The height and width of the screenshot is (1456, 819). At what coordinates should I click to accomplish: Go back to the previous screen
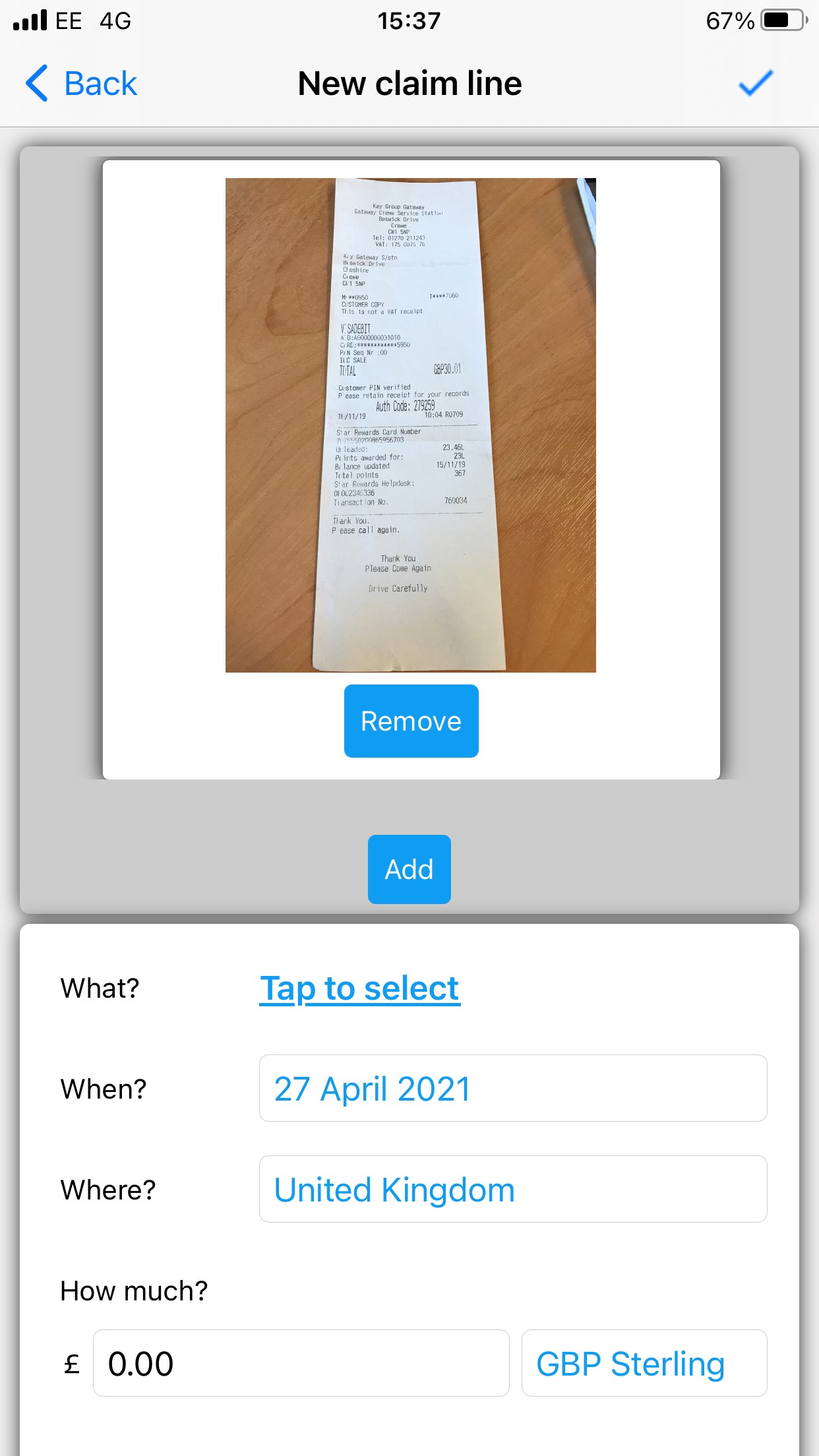pyautogui.click(x=81, y=84)
